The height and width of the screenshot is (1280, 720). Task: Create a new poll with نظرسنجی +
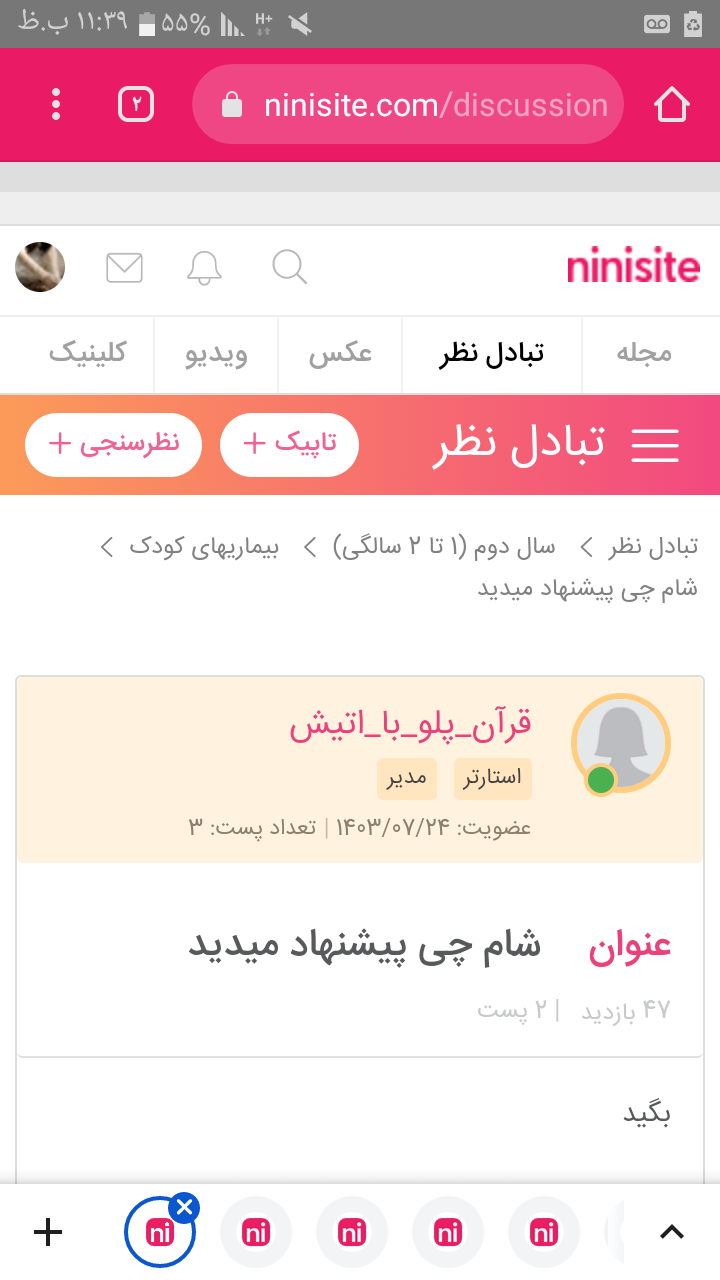(x=113, y=444)
